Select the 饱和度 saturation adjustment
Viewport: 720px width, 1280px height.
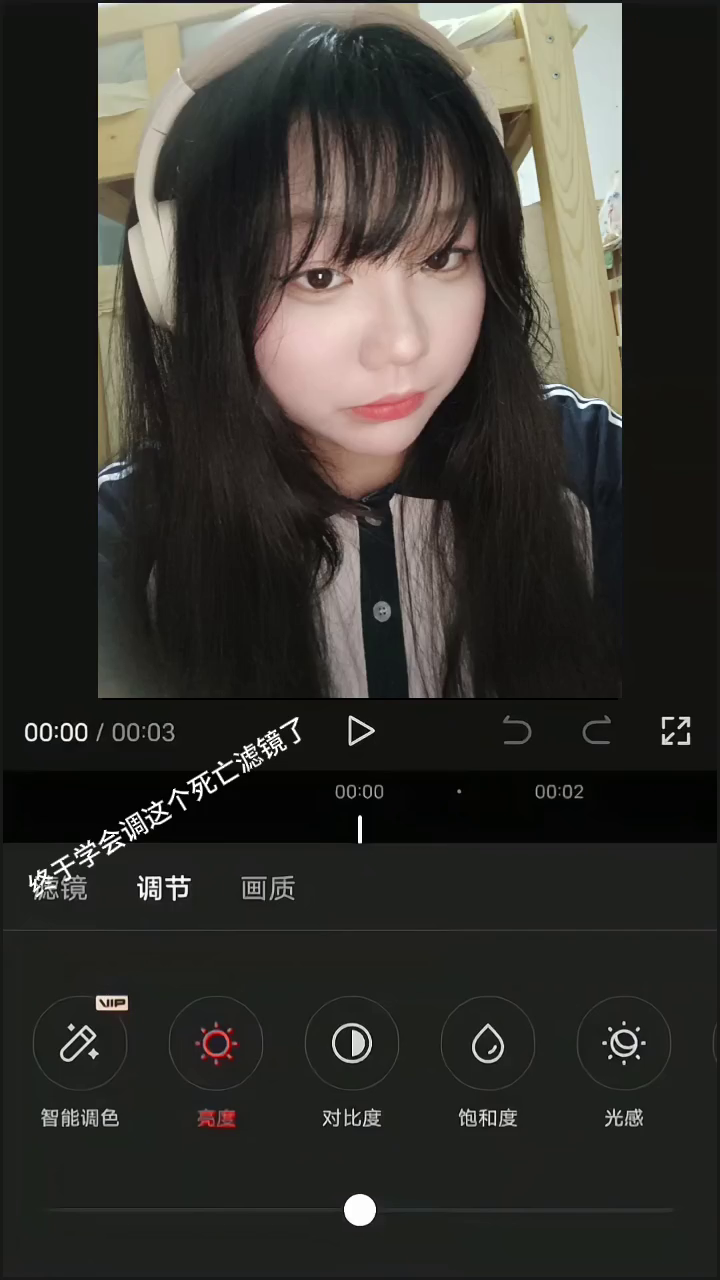tap(488, 1044)
